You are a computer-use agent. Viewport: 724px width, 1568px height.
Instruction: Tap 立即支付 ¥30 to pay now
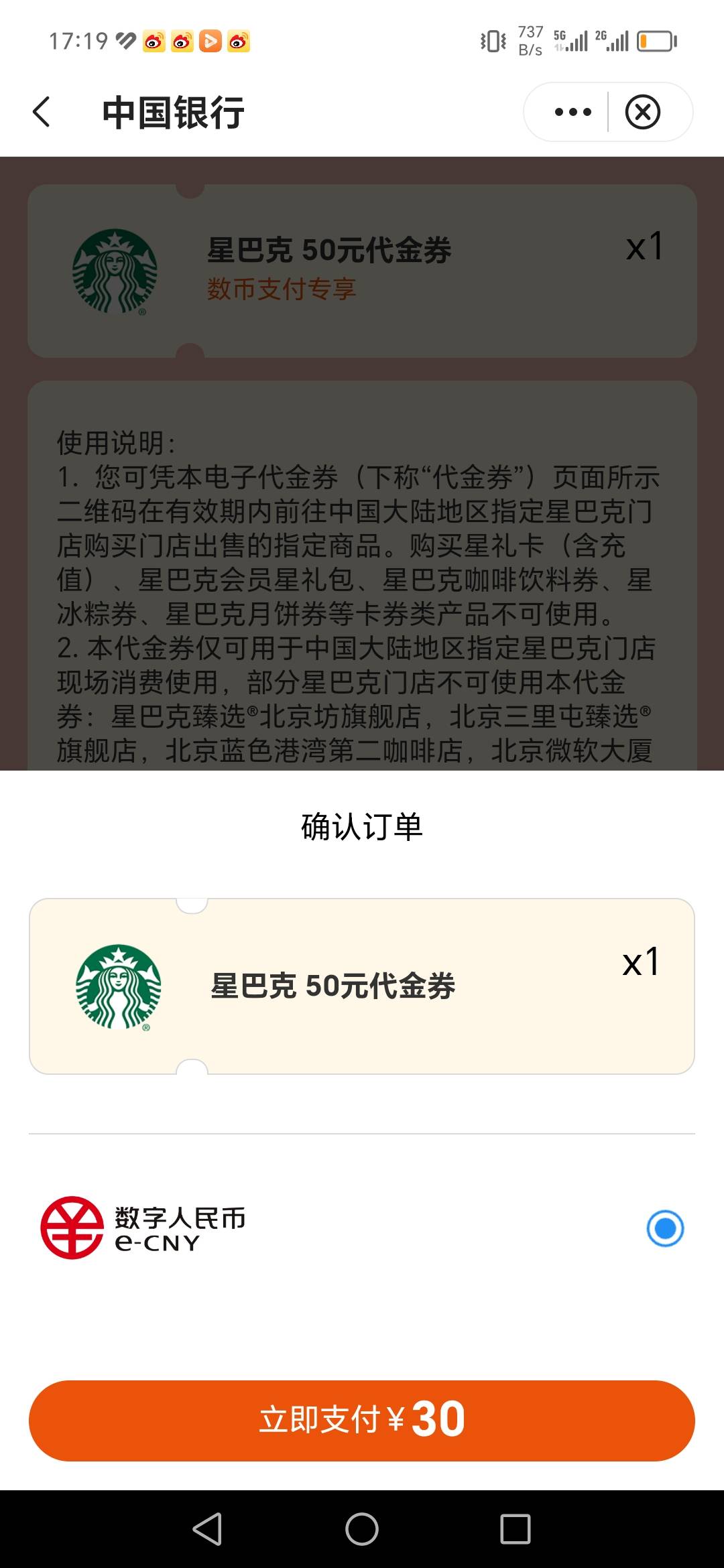point(362,1421)
